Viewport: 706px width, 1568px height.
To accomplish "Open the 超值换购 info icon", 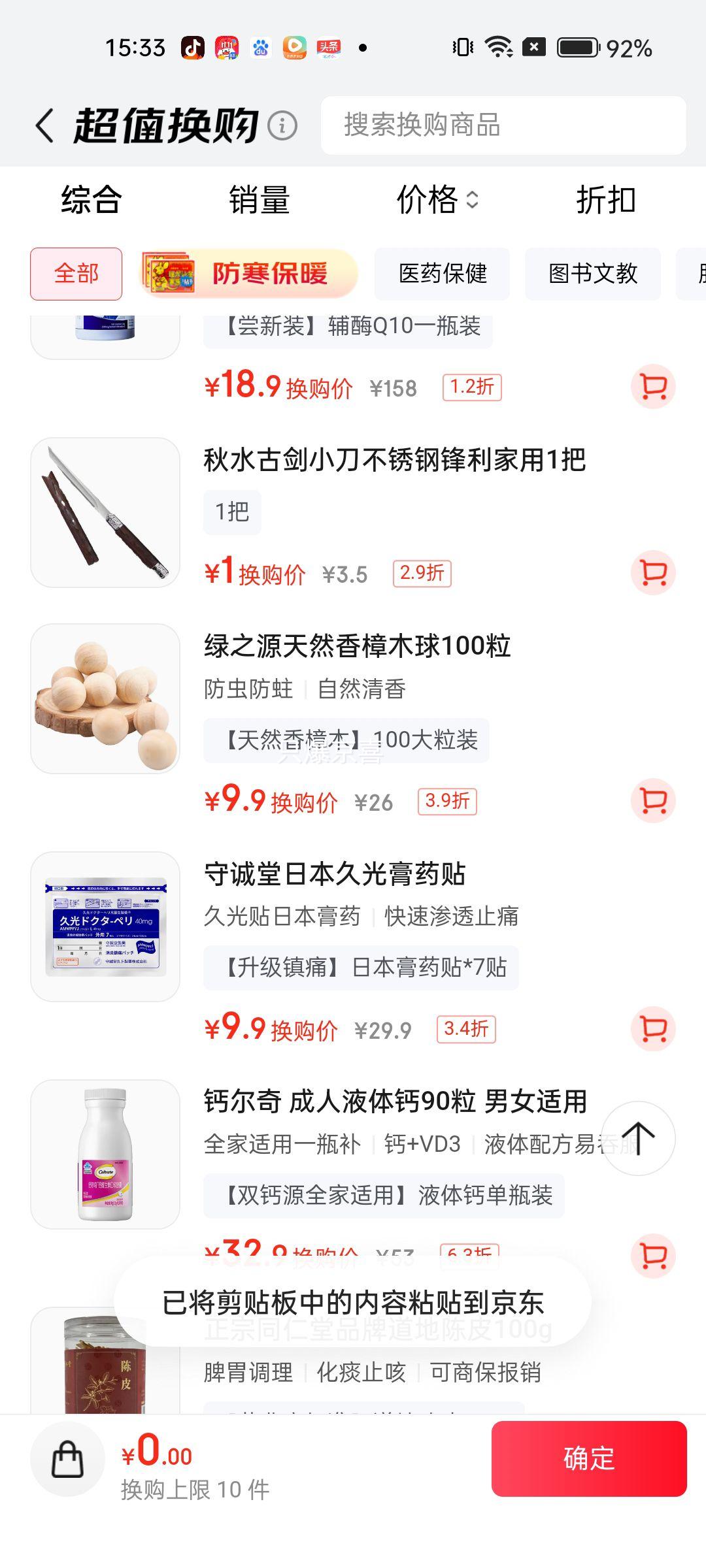I will point(283,125).
